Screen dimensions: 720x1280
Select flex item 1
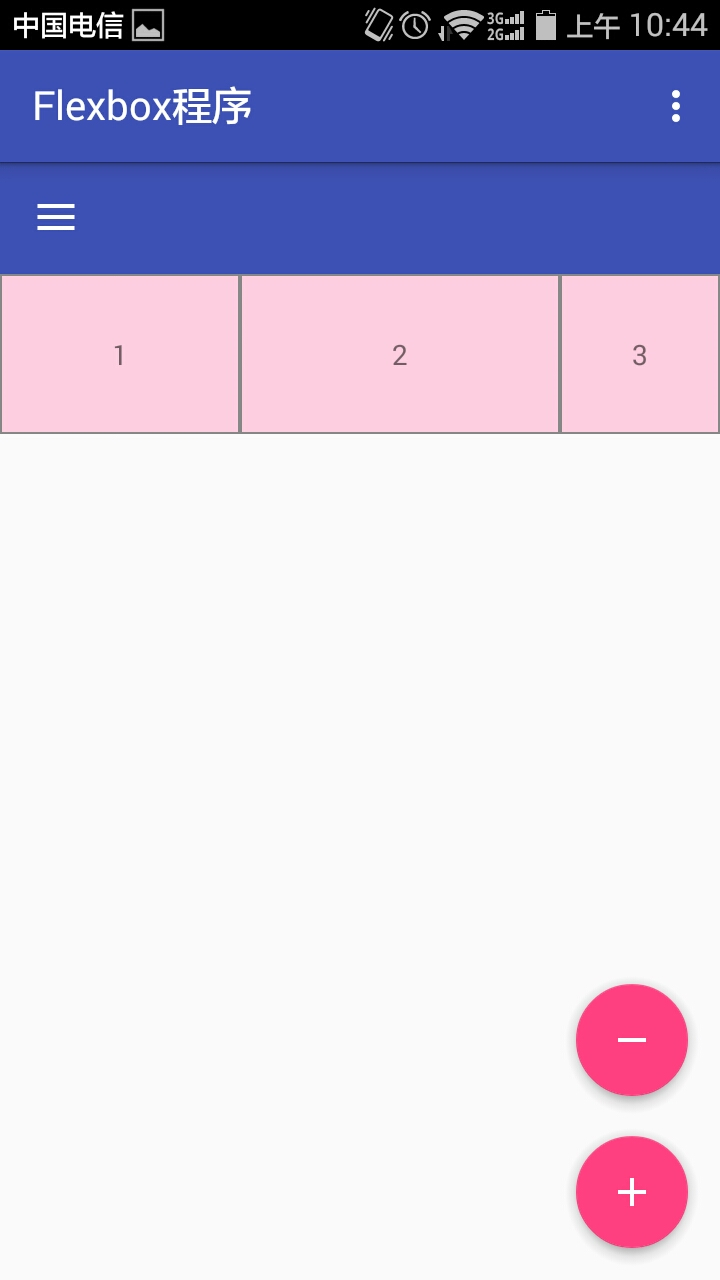[120, 354]
